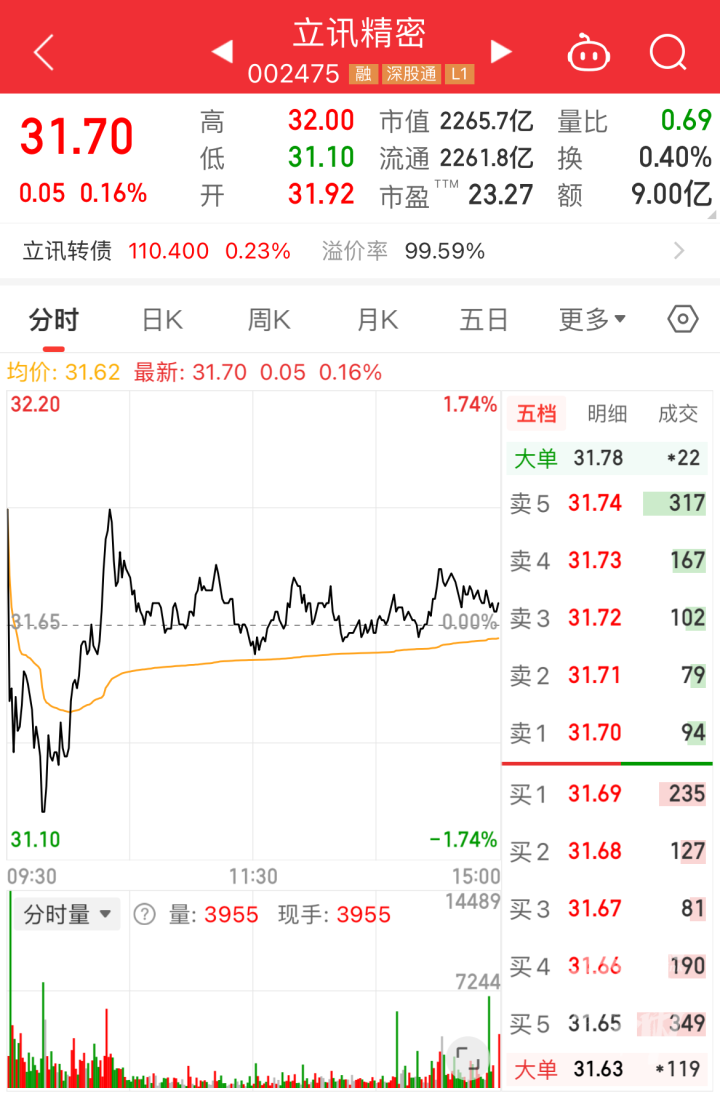Open the help icon beside 分时量

145,914
